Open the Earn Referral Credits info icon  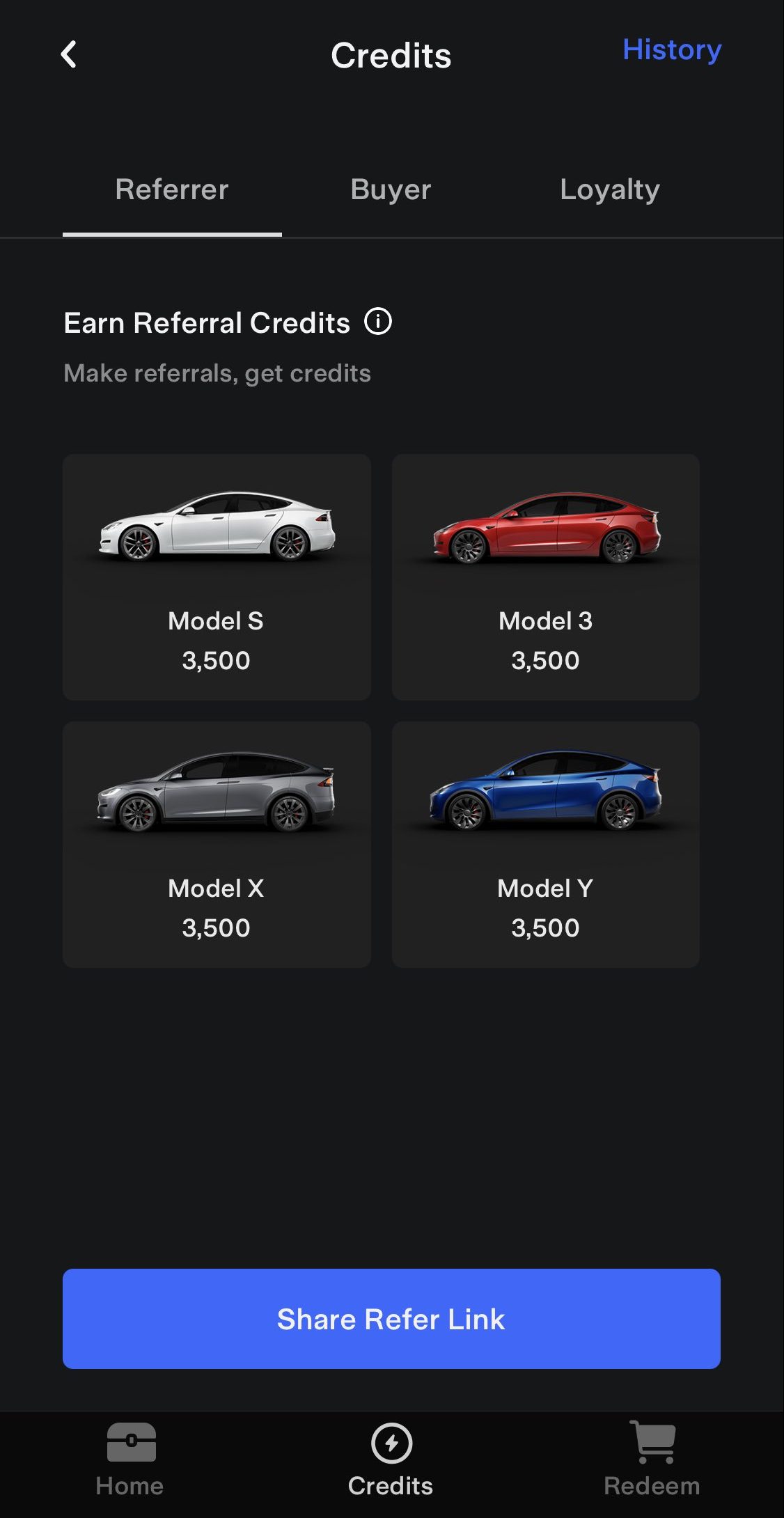378,322
